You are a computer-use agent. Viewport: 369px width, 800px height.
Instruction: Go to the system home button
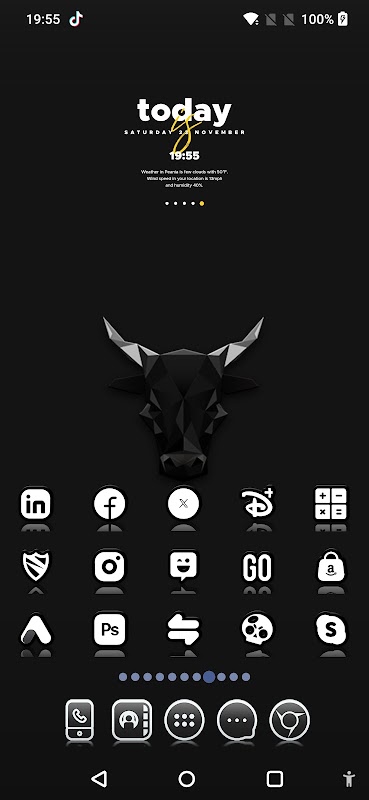coord(187,779)
